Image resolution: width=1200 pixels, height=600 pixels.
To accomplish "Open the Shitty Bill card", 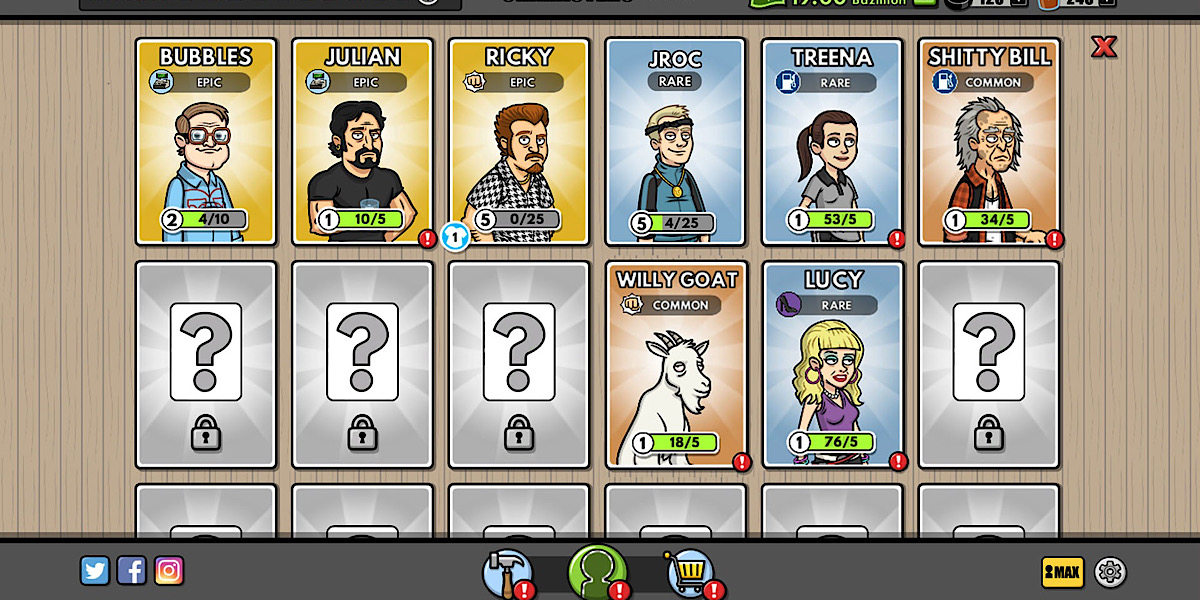I will (x=989, y=142).
